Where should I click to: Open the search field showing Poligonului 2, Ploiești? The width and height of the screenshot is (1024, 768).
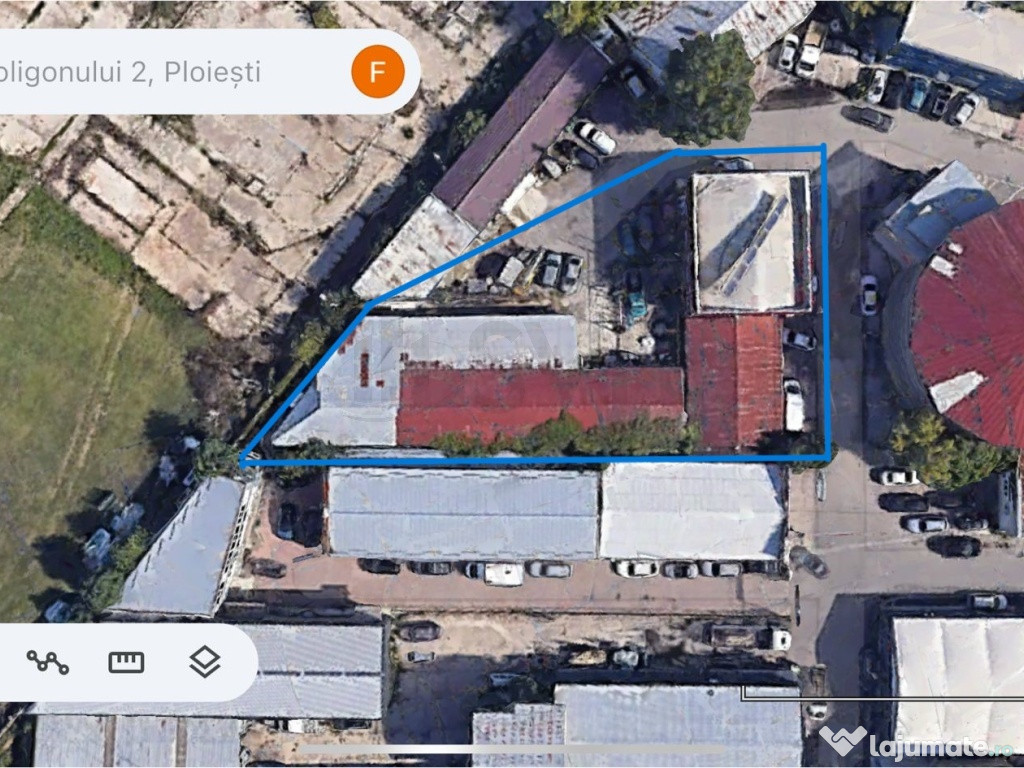tap(150, 73)
